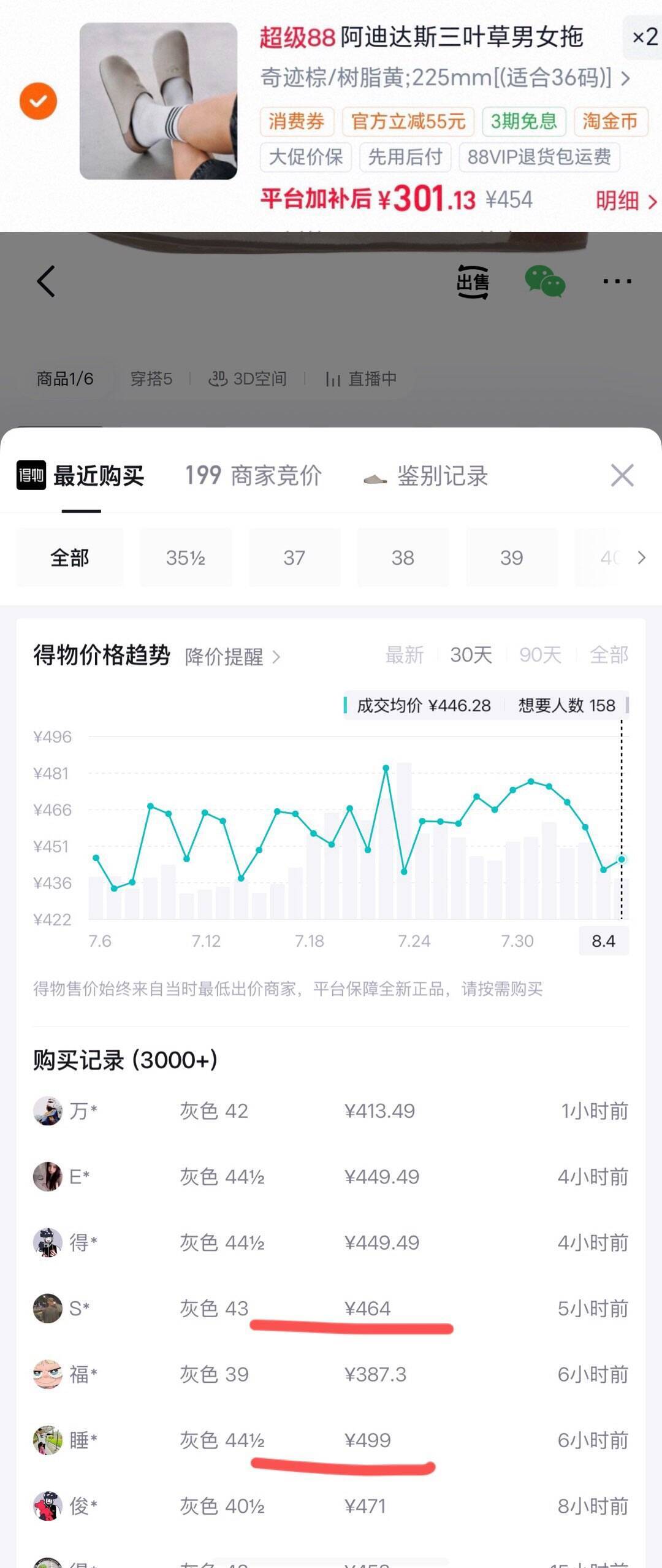The width and height of the screenshot is (662, 1568).
Task: Filter records by size 37
Action: pos(294,557)
